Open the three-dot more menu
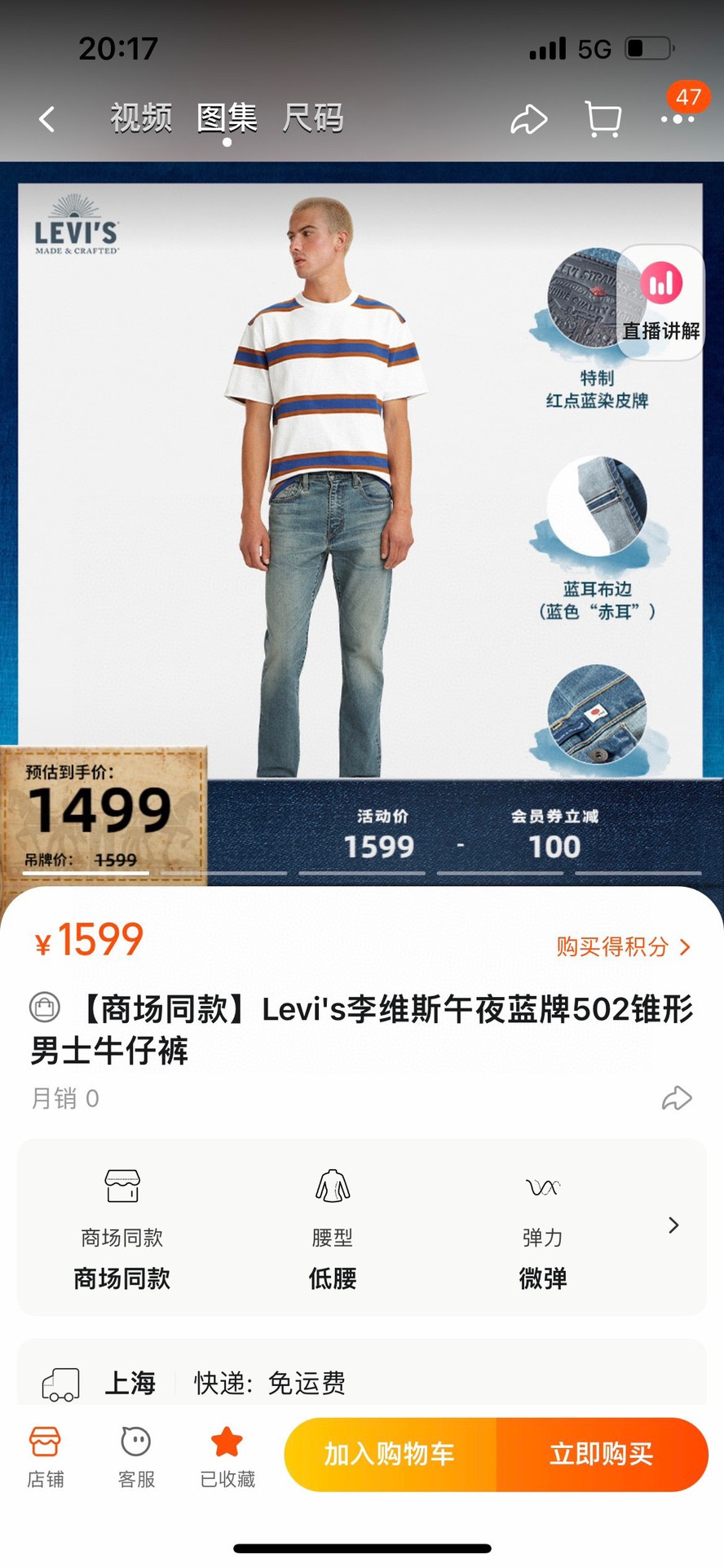Viewport: 724px width, 1568px height. coord(678,119)
